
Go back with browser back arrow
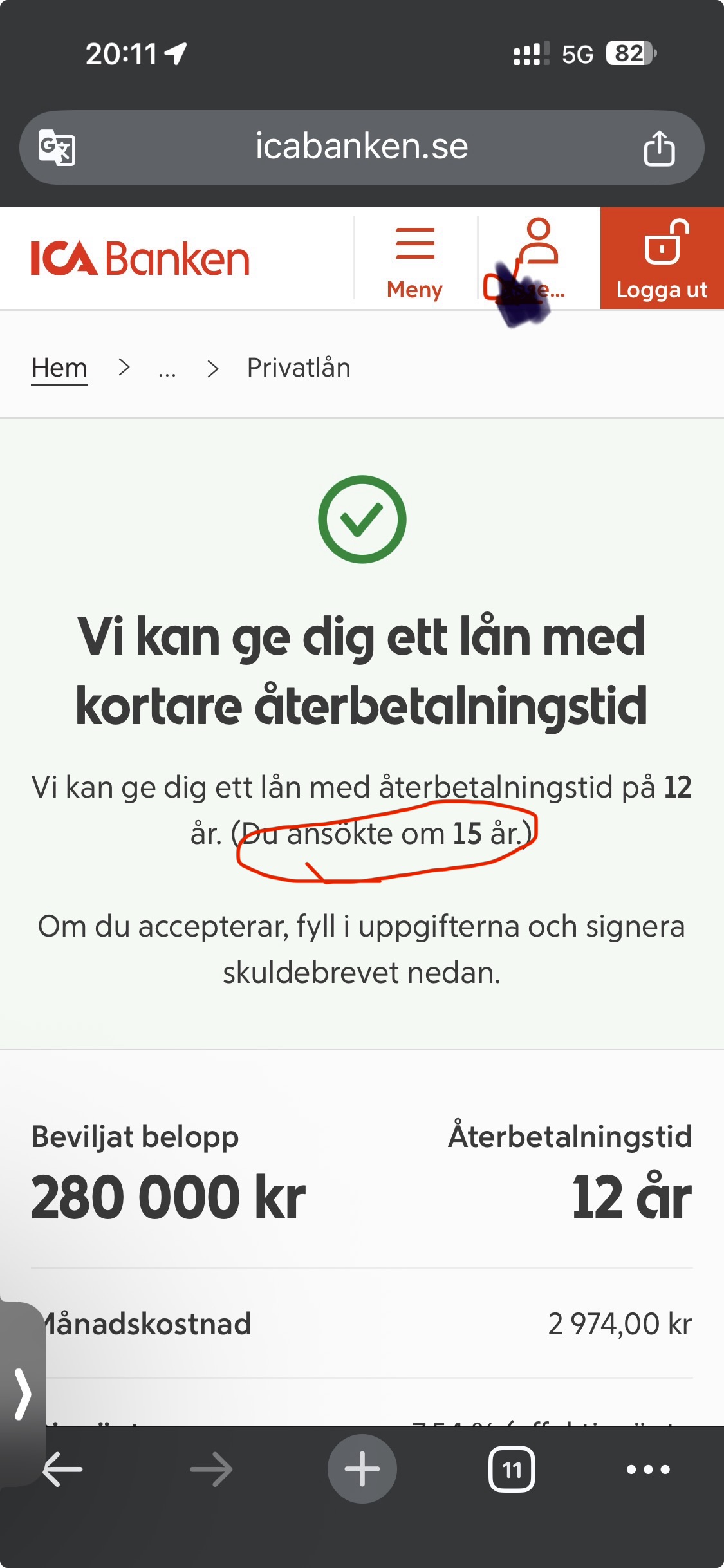62,1469
